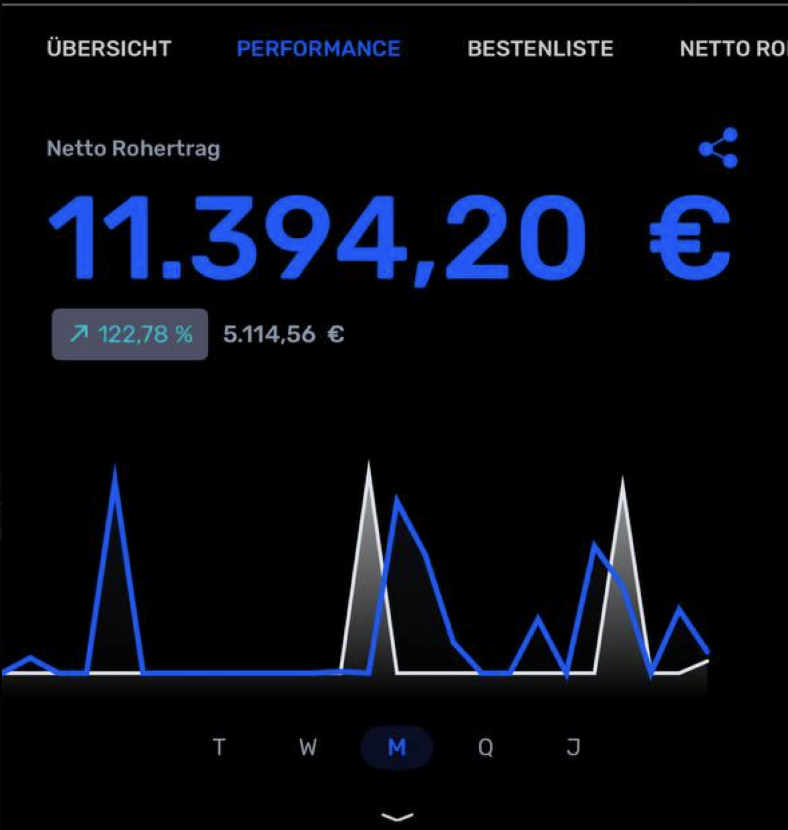
Task: Change chart to quarterly Q
Action: coord(485,747)
